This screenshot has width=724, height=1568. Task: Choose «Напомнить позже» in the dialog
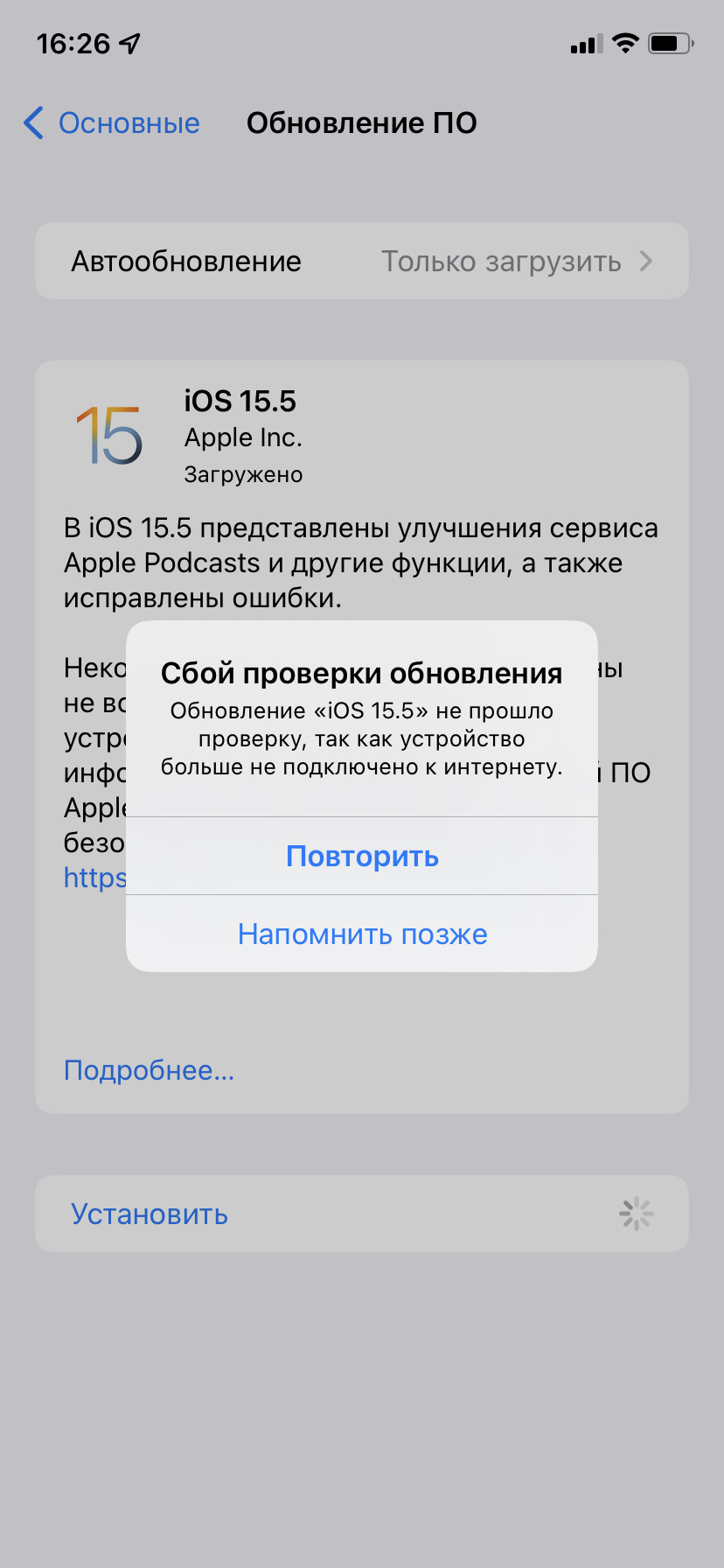click(362, 934)
